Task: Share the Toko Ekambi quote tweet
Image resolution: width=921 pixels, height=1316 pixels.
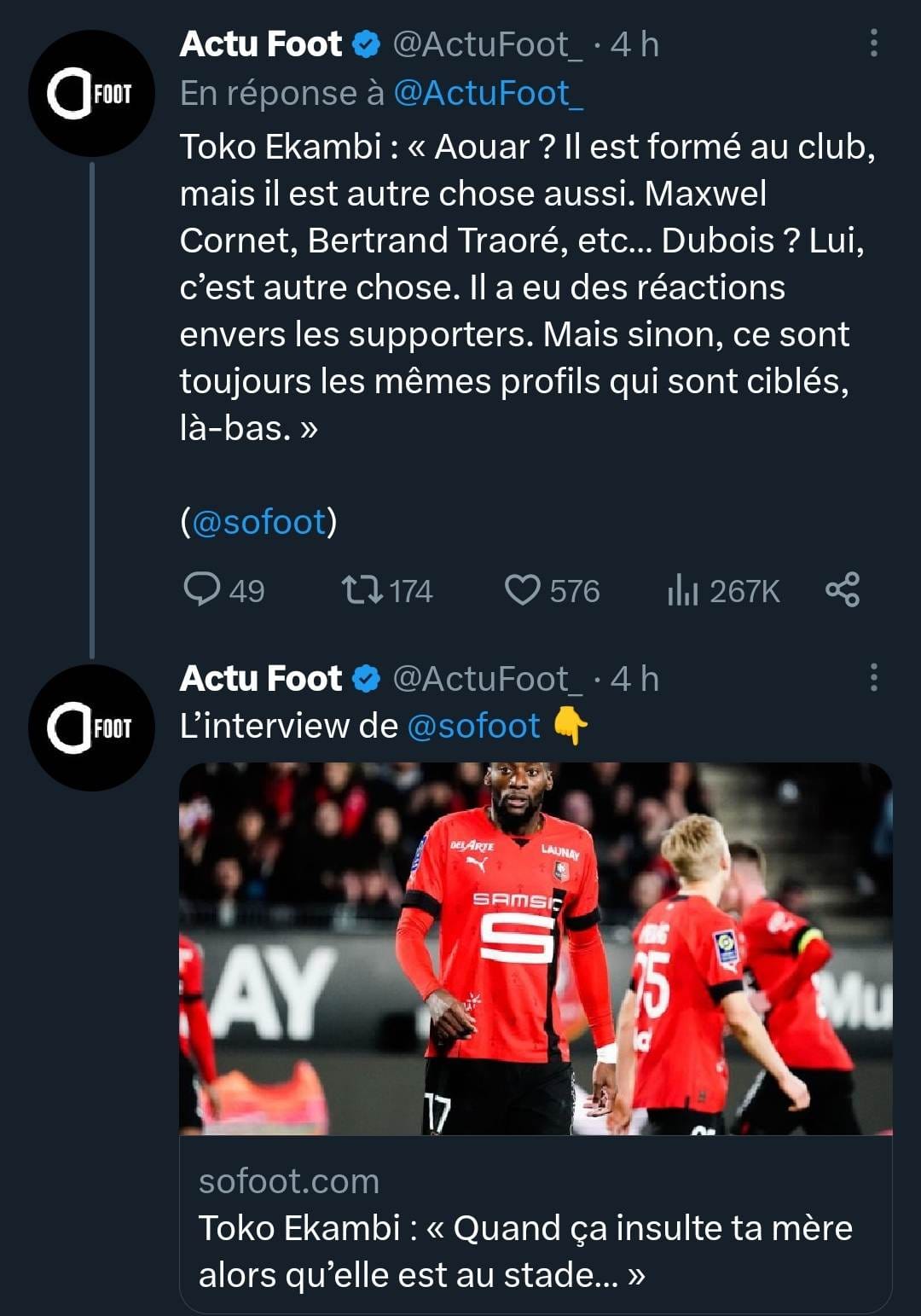Action: pos(843,590)
